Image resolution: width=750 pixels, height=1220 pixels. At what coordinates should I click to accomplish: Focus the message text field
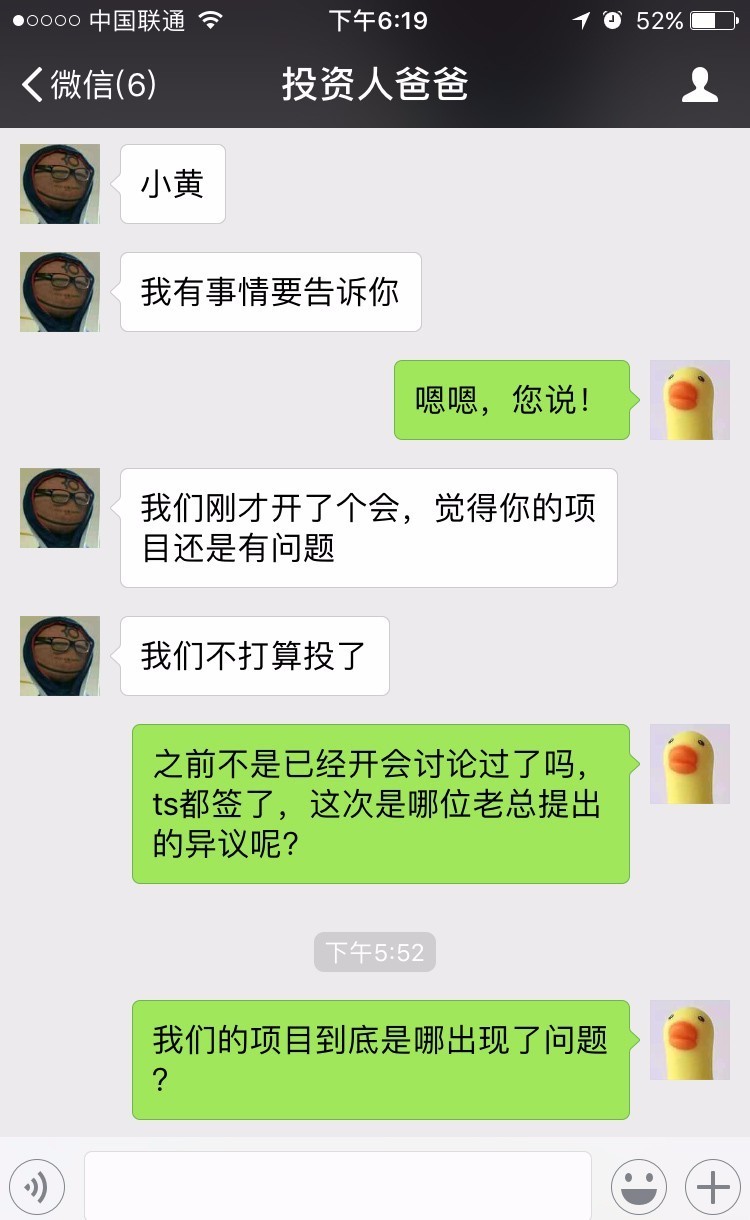[x=337, y=1187]
